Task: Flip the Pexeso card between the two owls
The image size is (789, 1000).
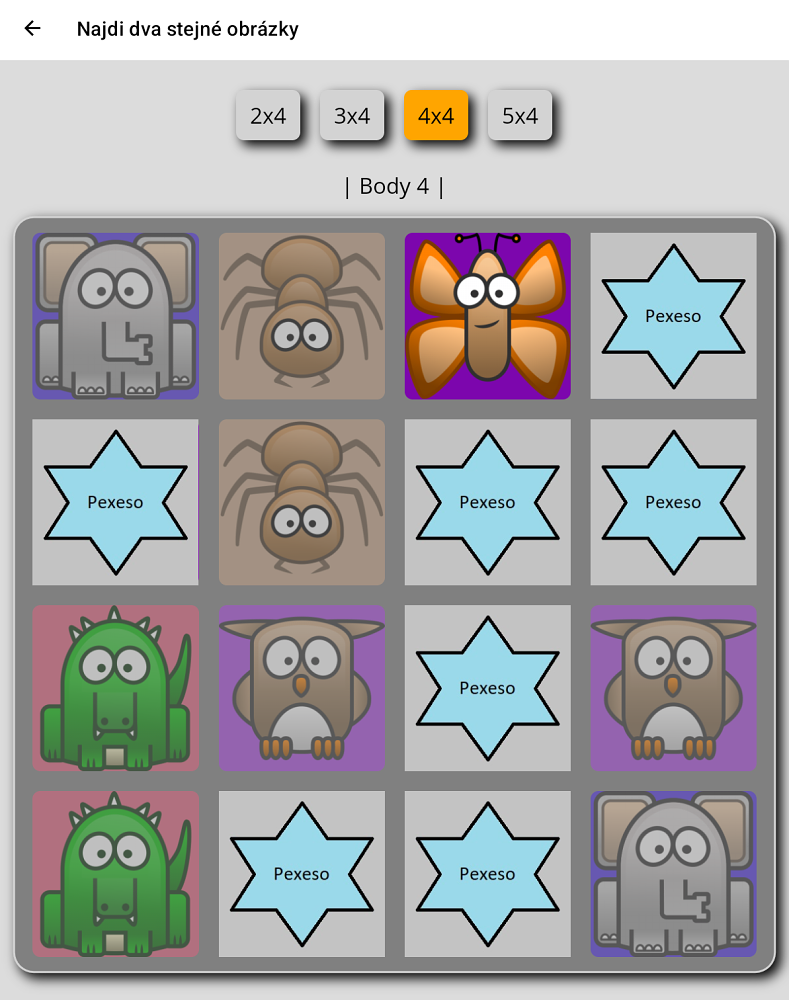Action: coord(487,688)
